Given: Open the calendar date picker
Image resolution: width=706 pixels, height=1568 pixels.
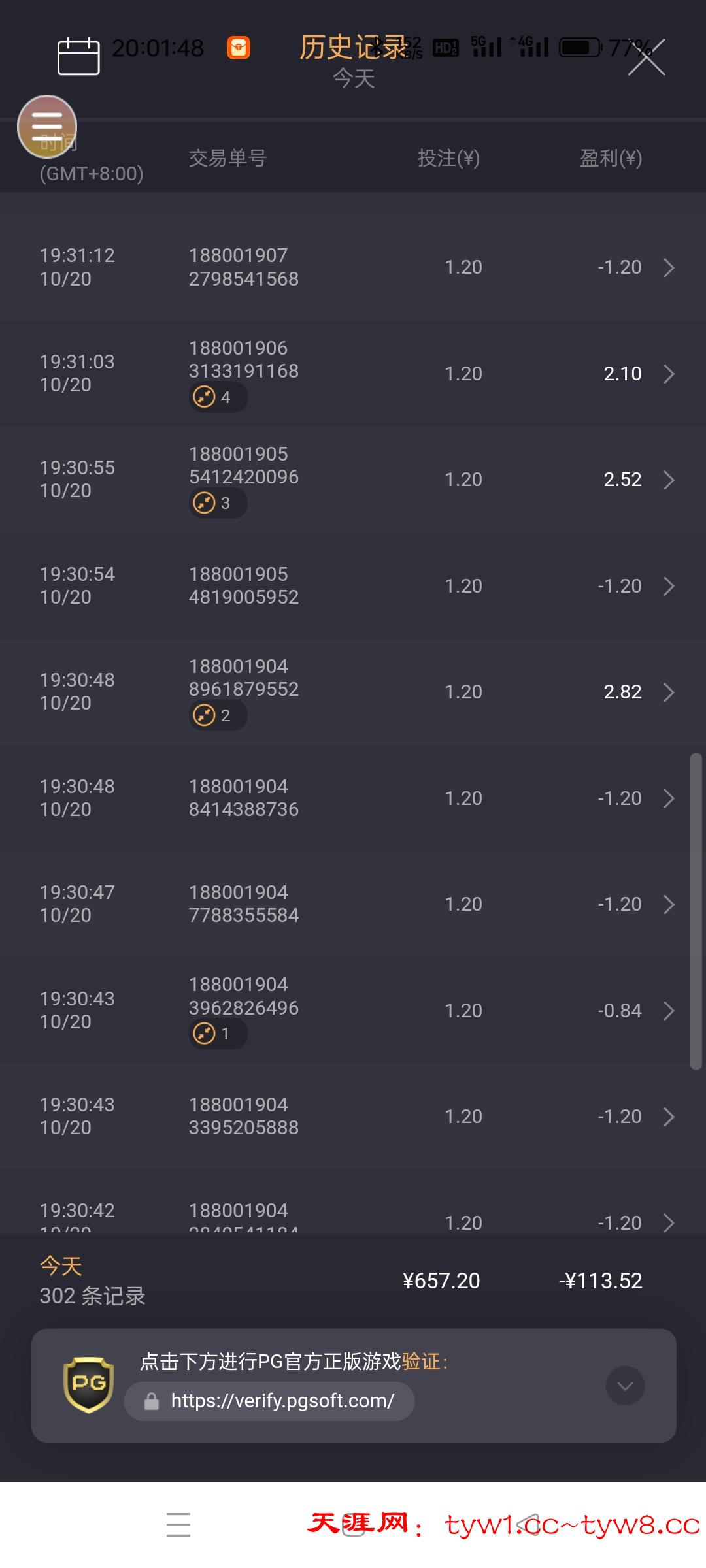Looking at the screenshot, I should [78, 56].
